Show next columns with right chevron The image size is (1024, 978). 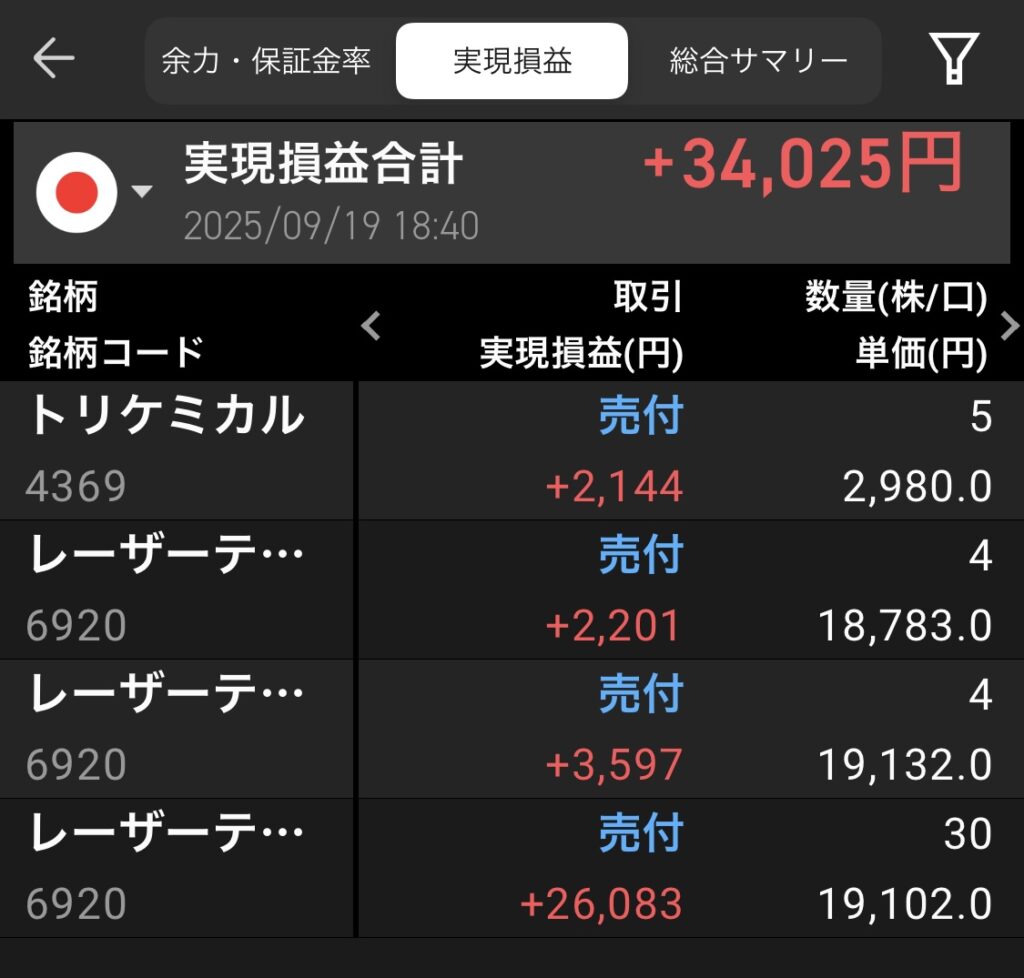point(1009,325)
